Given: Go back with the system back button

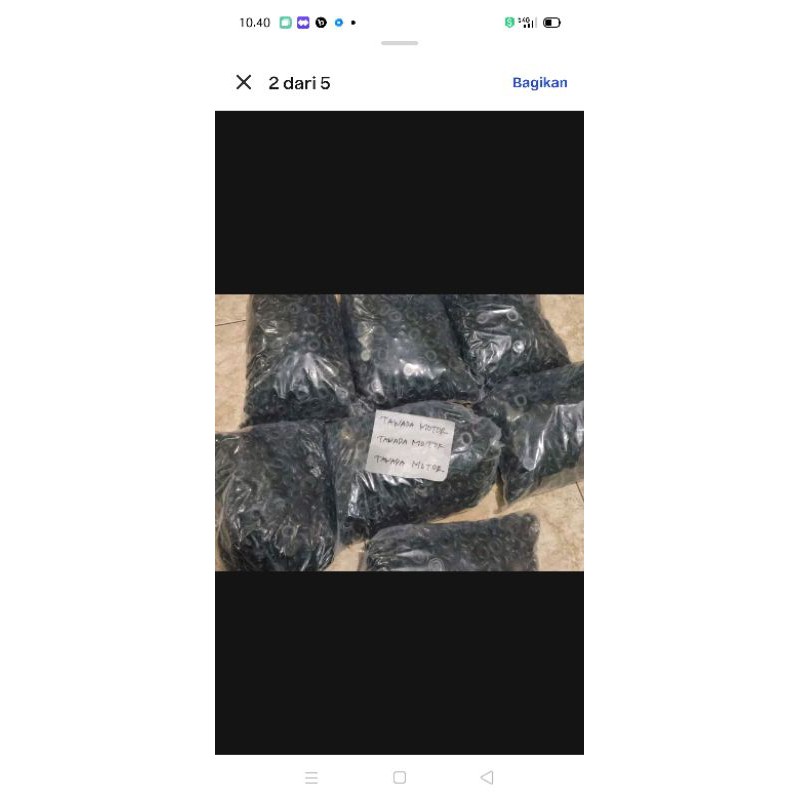Looking at the screenshot, I should coord(487,777).
